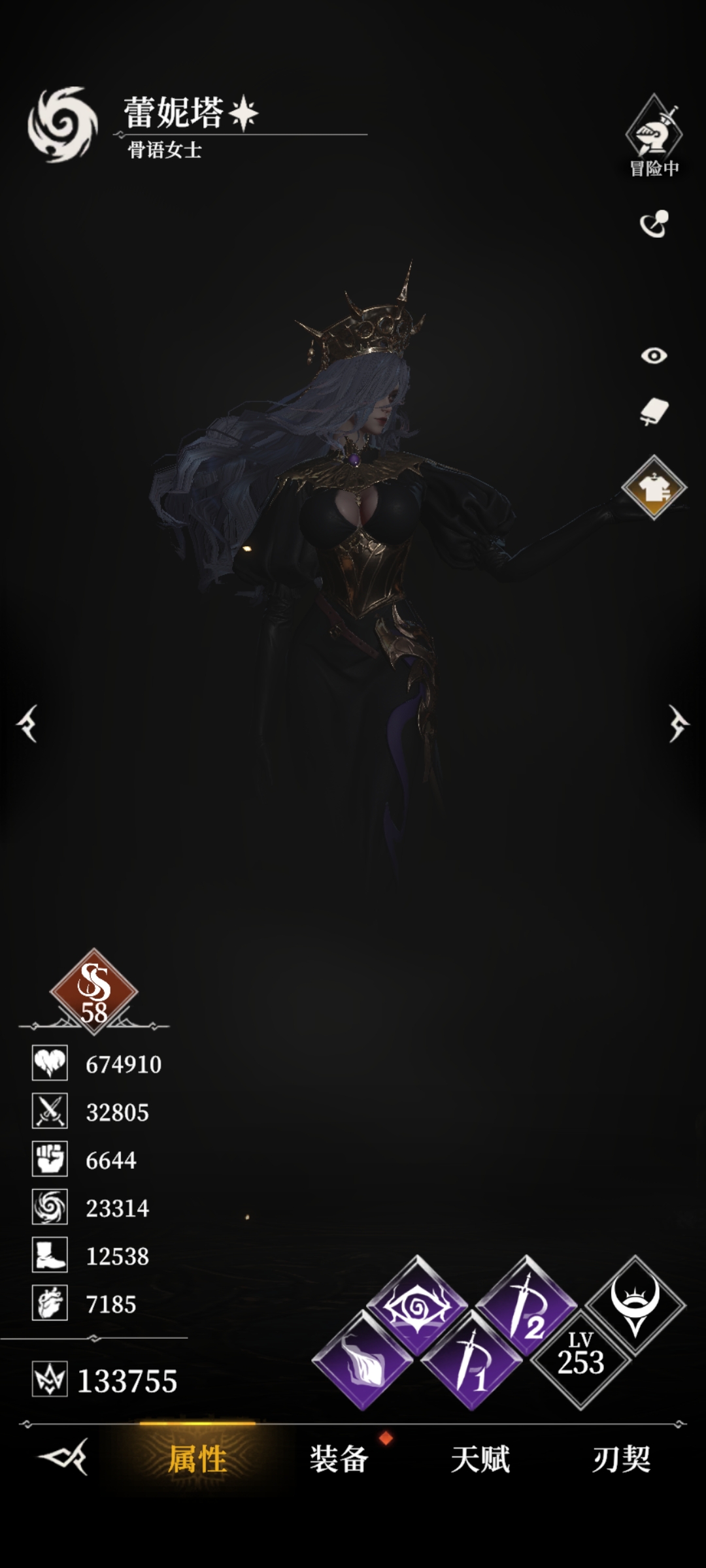Open the sword skill 2 icon
The image size is (706, 1568).
tap(526, 1305)
